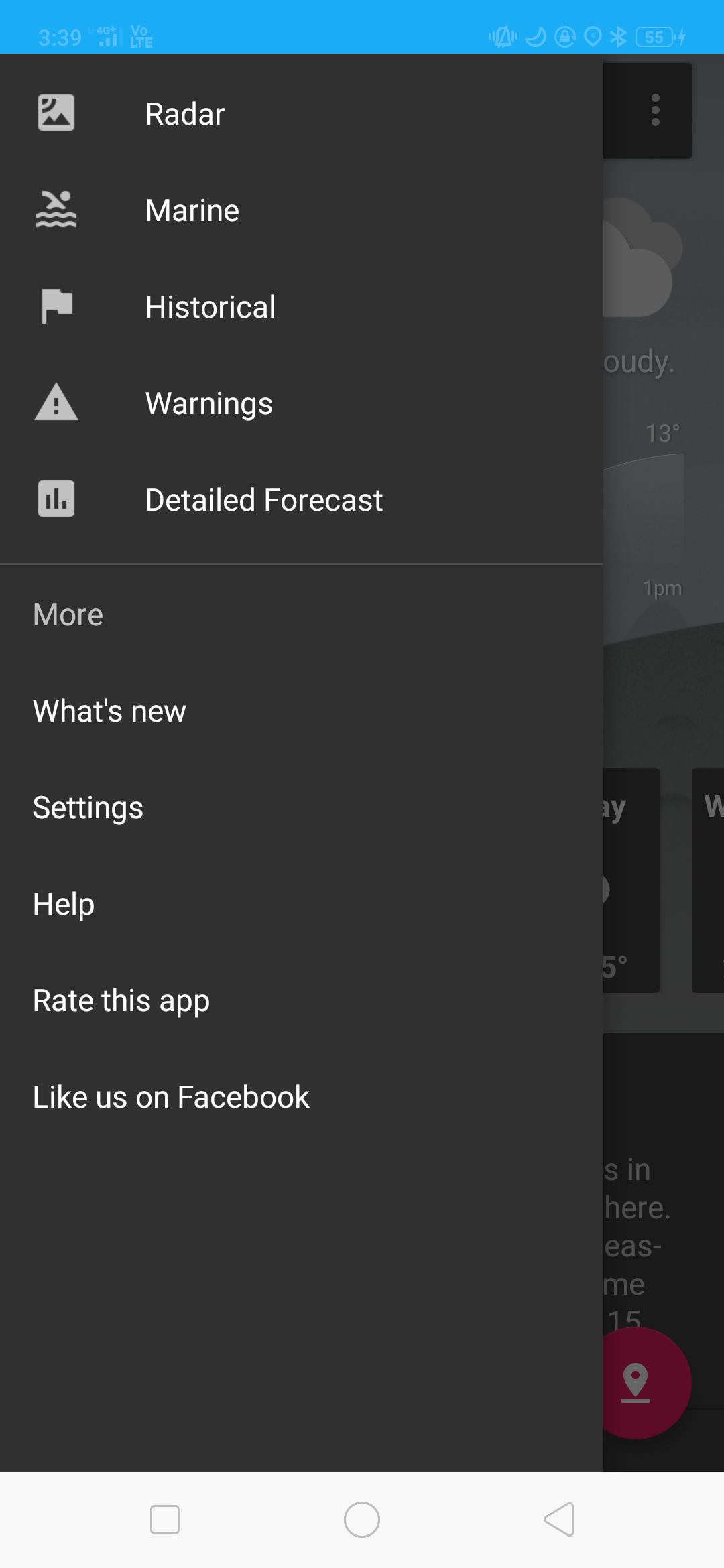Tap the system home button
Viewport: 724px width, 1568px height.
click(362, 1519)
